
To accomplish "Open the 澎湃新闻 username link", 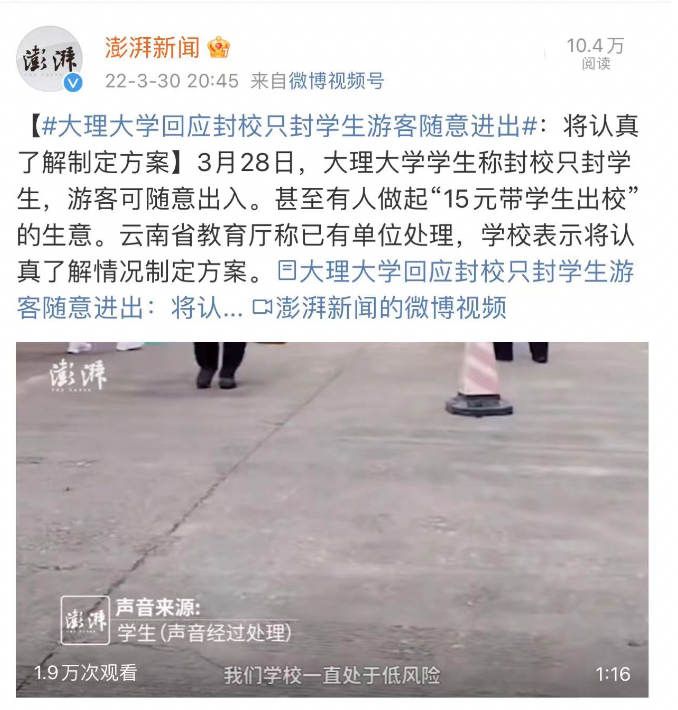I will (x=153, y=46).
